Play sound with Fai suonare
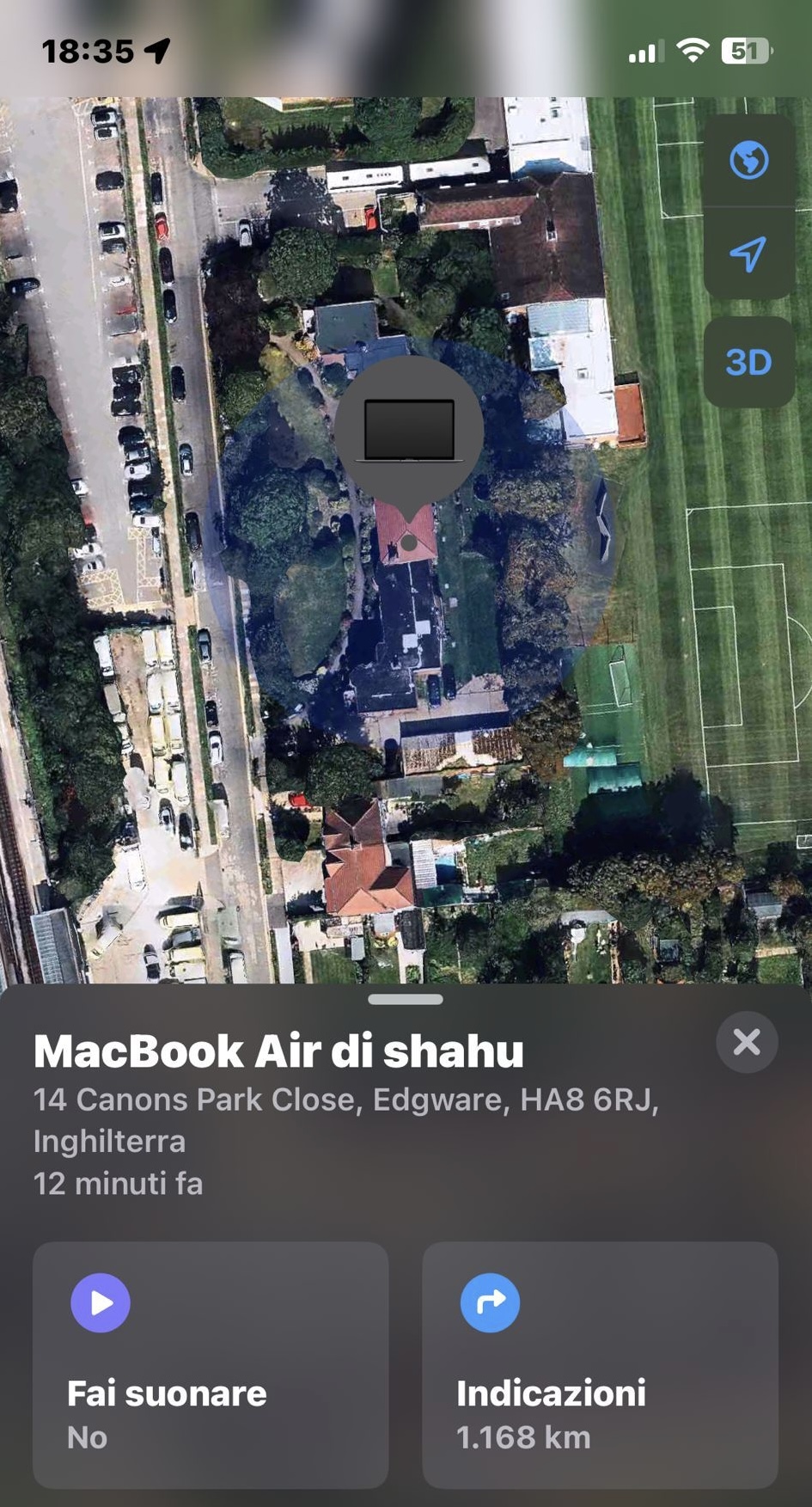Image resolution: width=812 pixels, height=1507 pixels. coord(210,1364)
